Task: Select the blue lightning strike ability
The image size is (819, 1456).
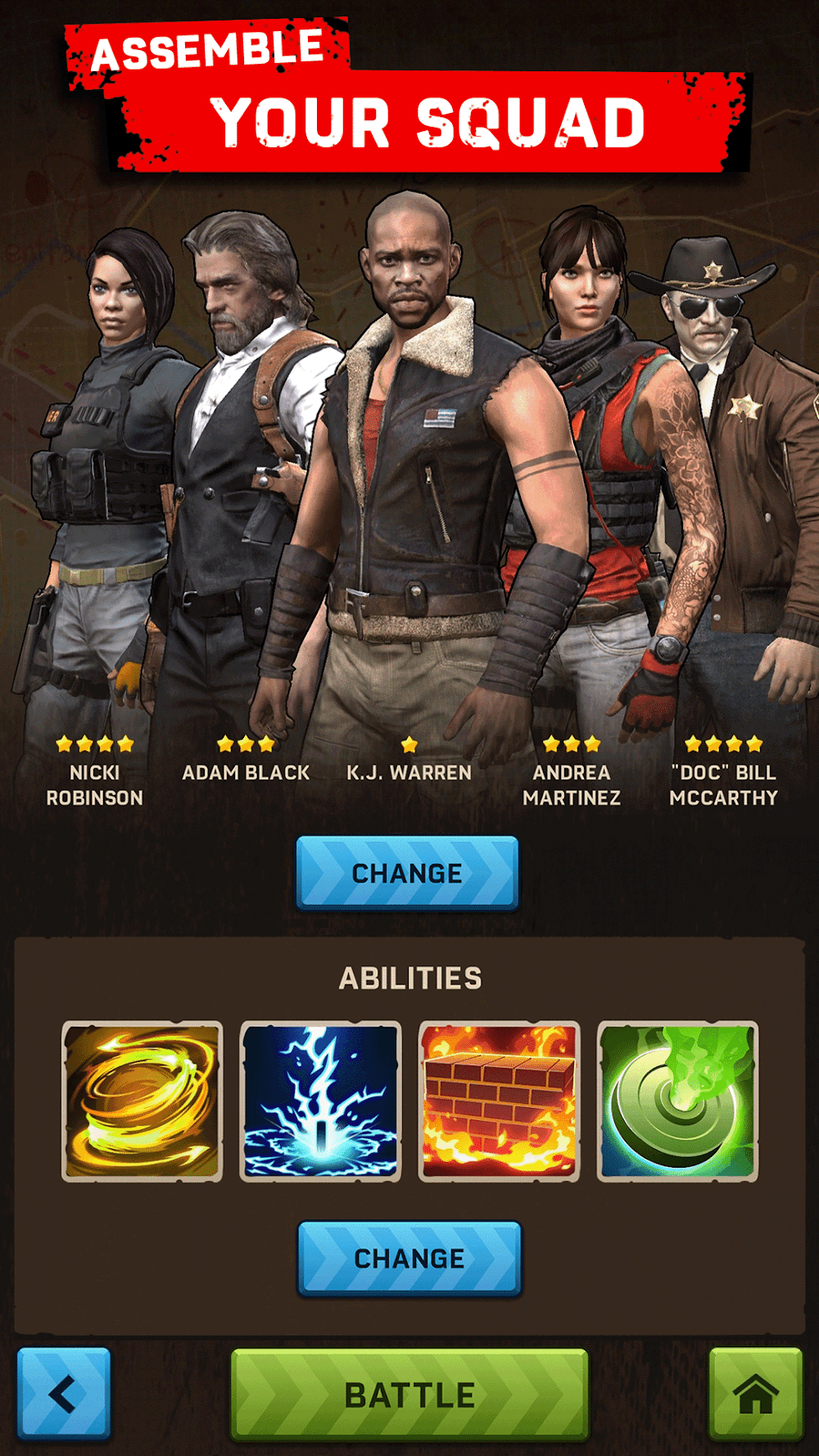Action: pyautogui.click(x=320, y=1101)
